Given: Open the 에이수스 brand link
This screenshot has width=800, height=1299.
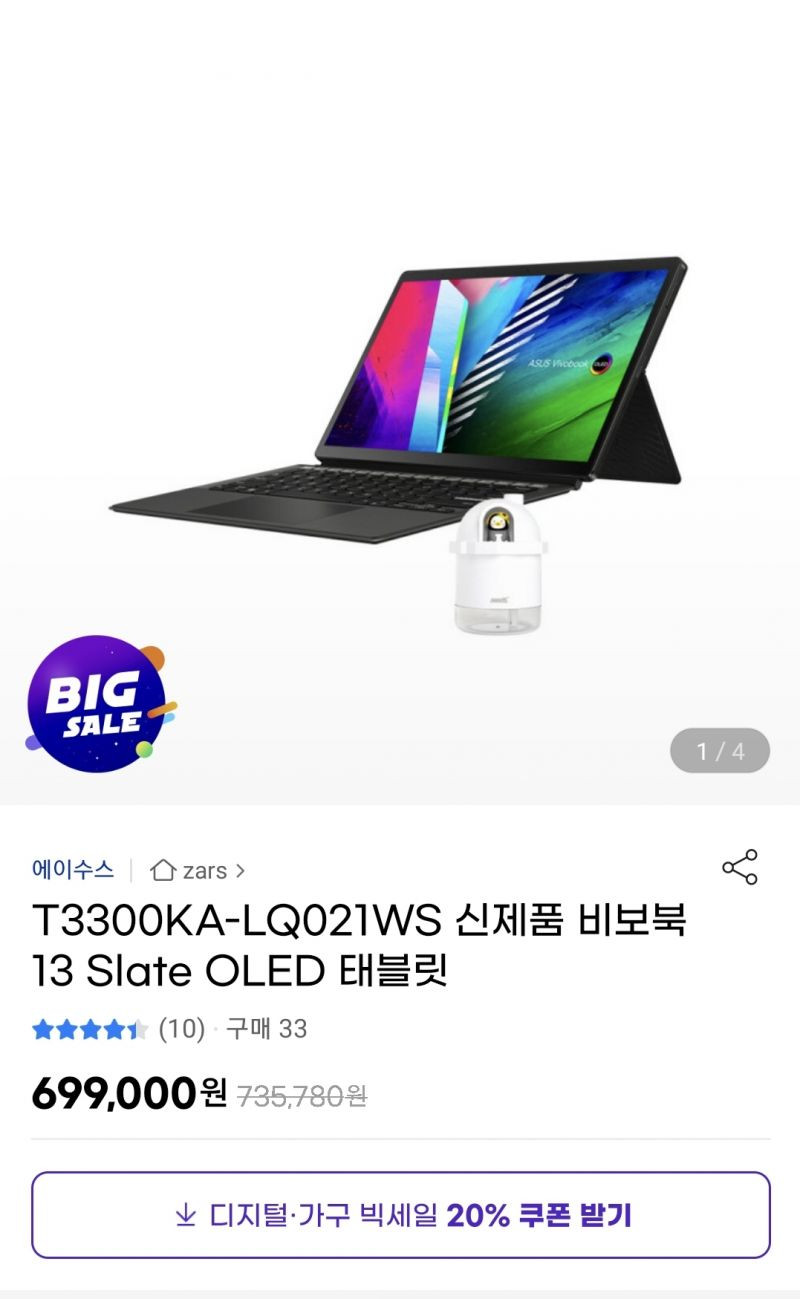Looking at the screenshot, I should pos(73,869).
